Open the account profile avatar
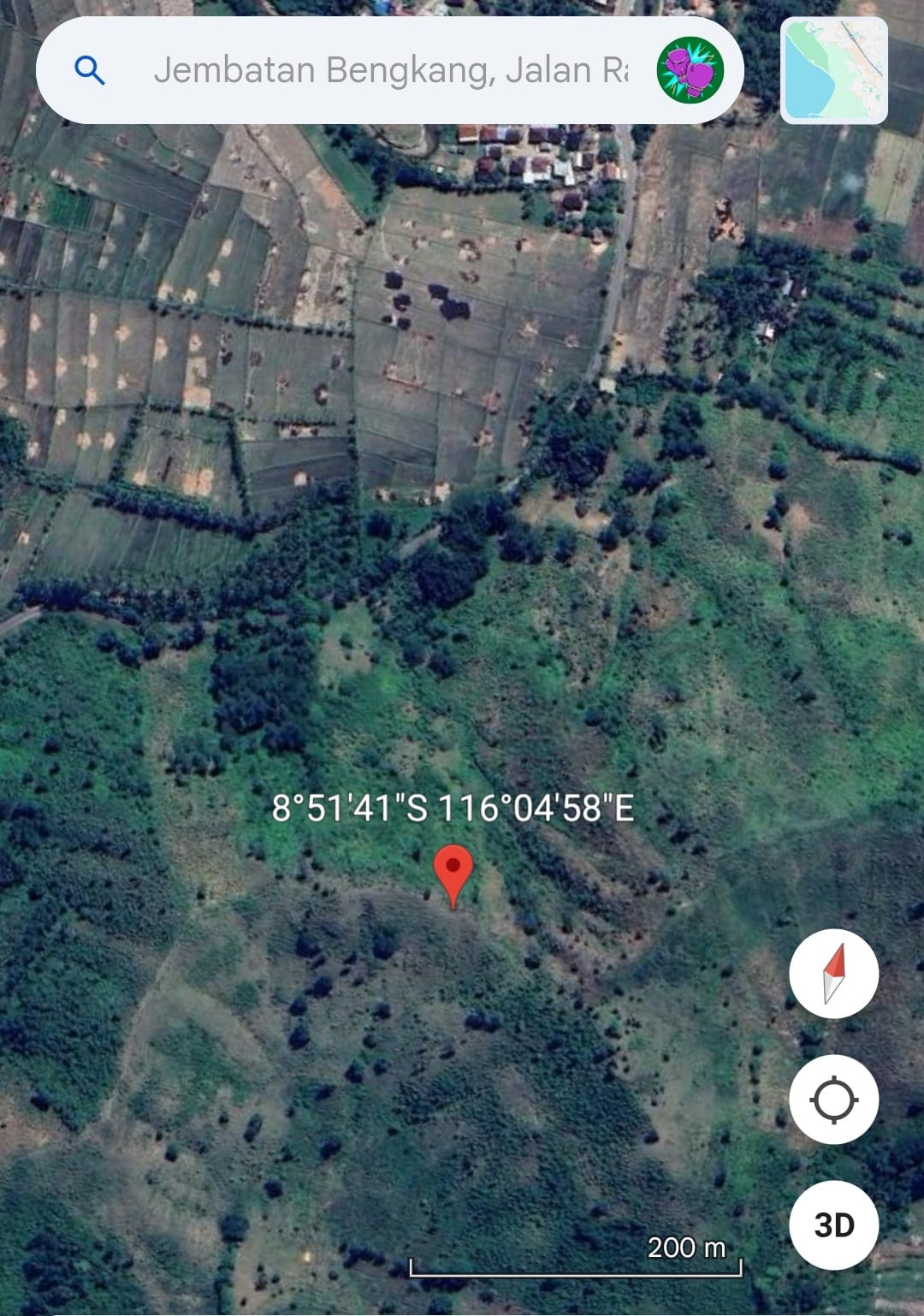This screenshot has height=1316, width=924. pos(690,70)
